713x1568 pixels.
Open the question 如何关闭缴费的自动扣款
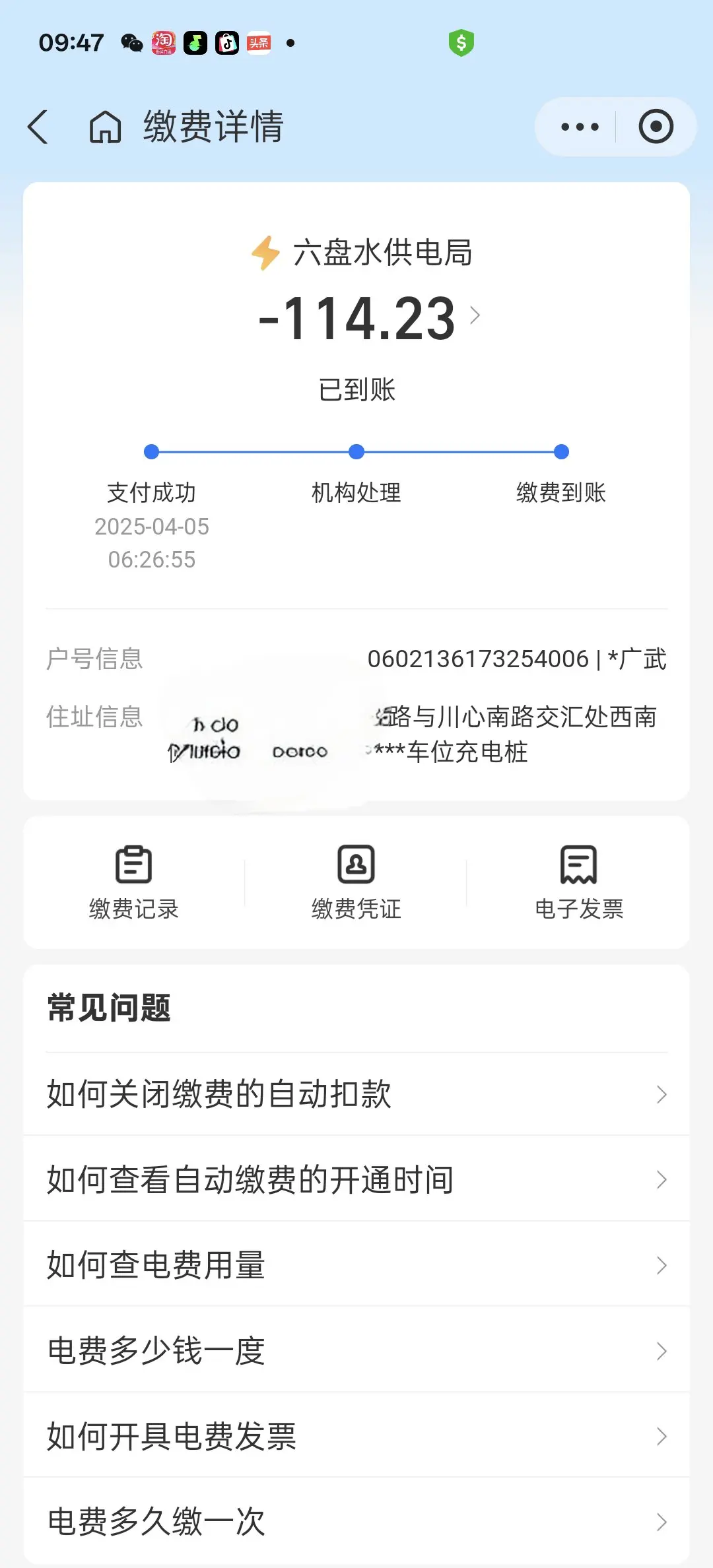coord(356,1094)
